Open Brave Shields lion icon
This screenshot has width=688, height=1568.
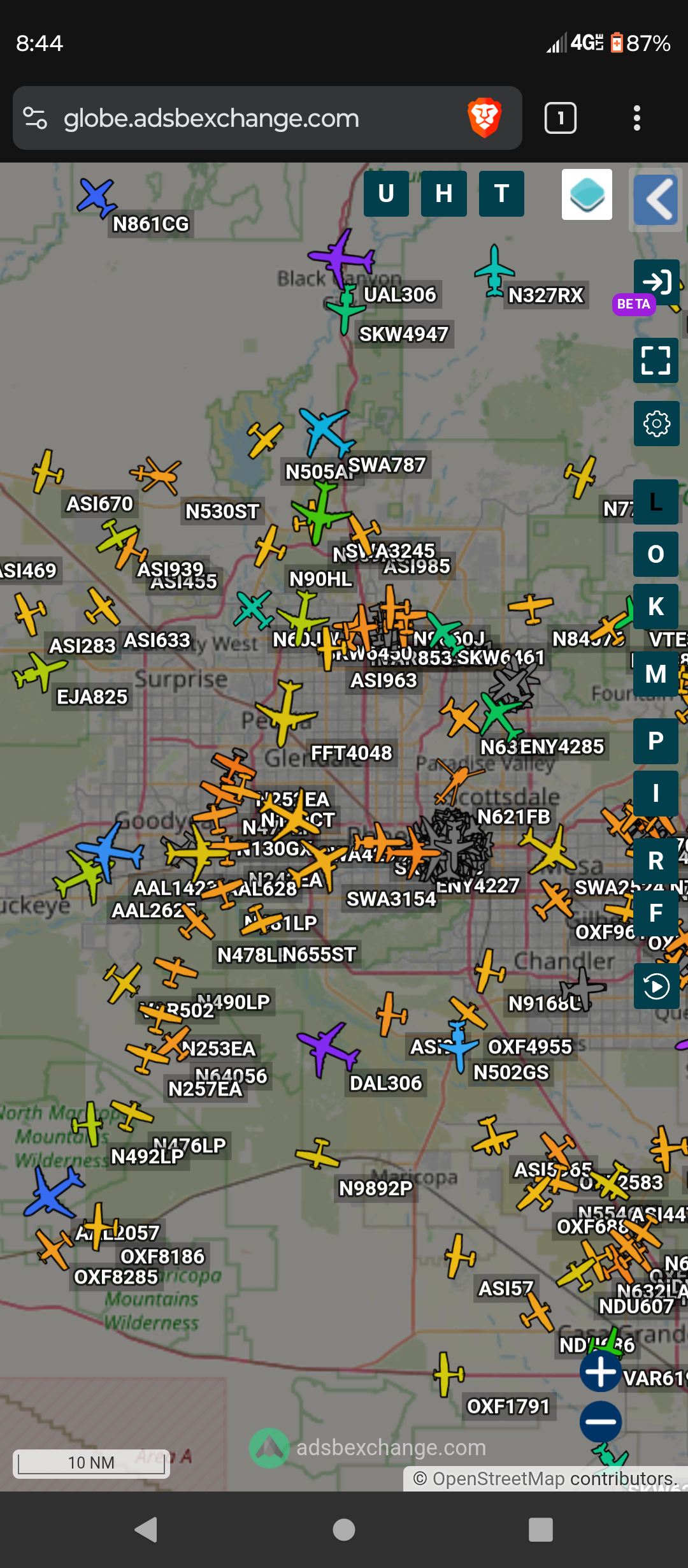tap(484, 118)
